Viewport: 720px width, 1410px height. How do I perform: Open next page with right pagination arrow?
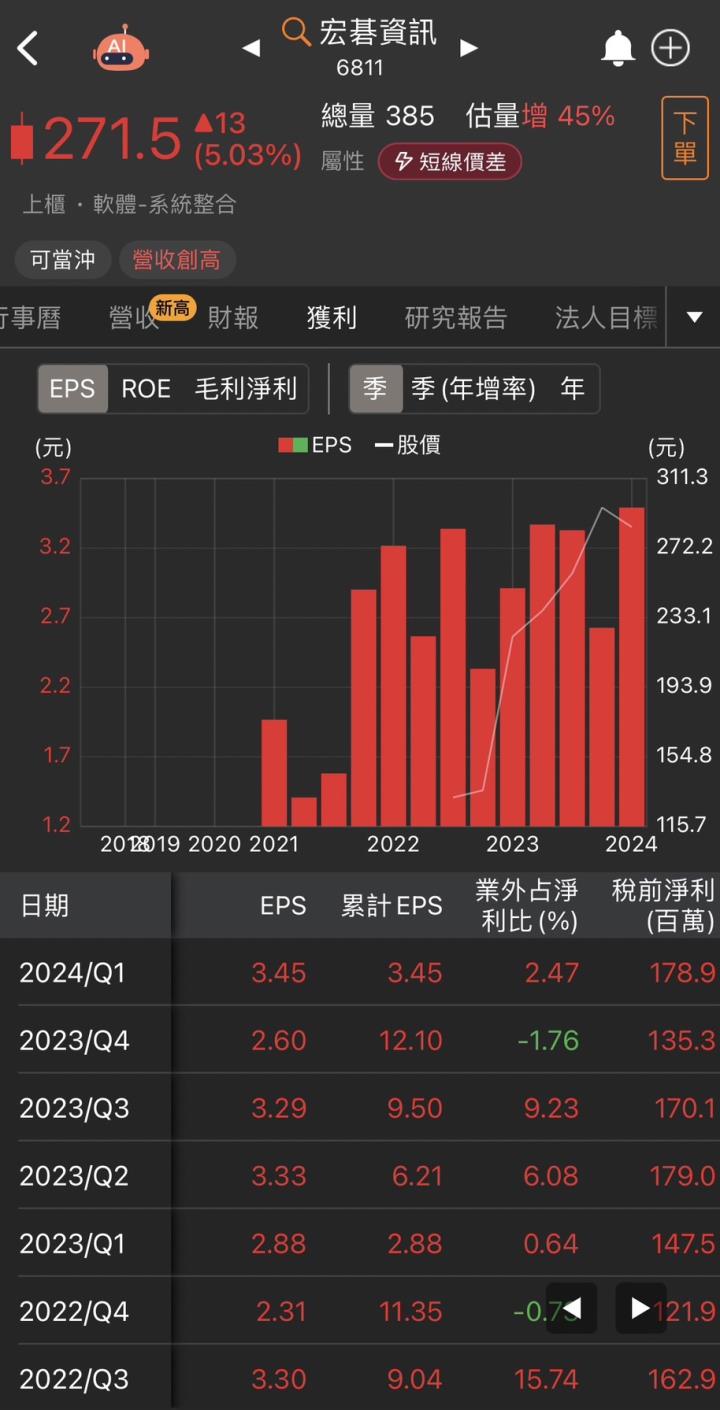pyautogui.click(x=640, y=1308)
